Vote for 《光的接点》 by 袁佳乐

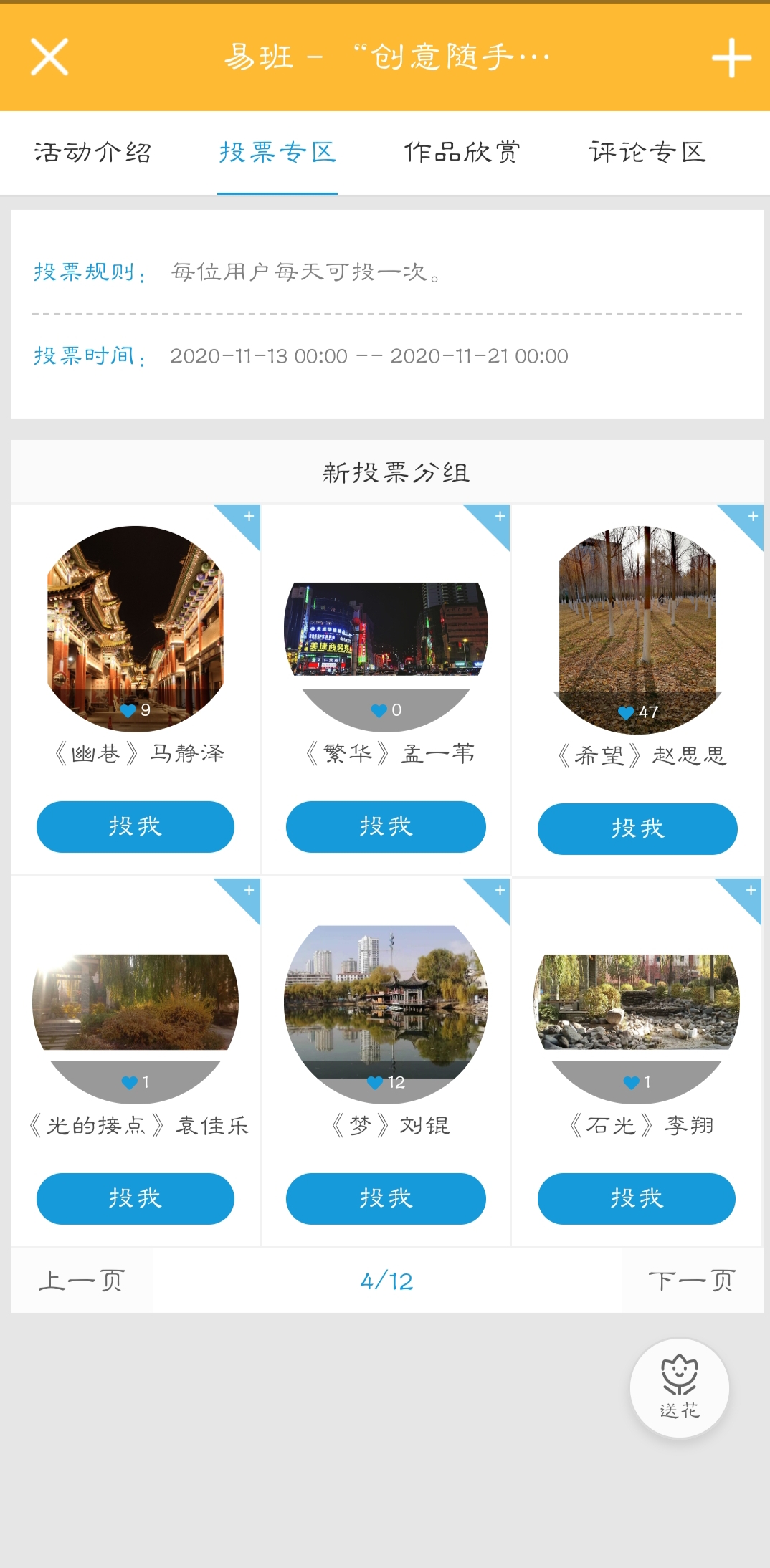136,1199
